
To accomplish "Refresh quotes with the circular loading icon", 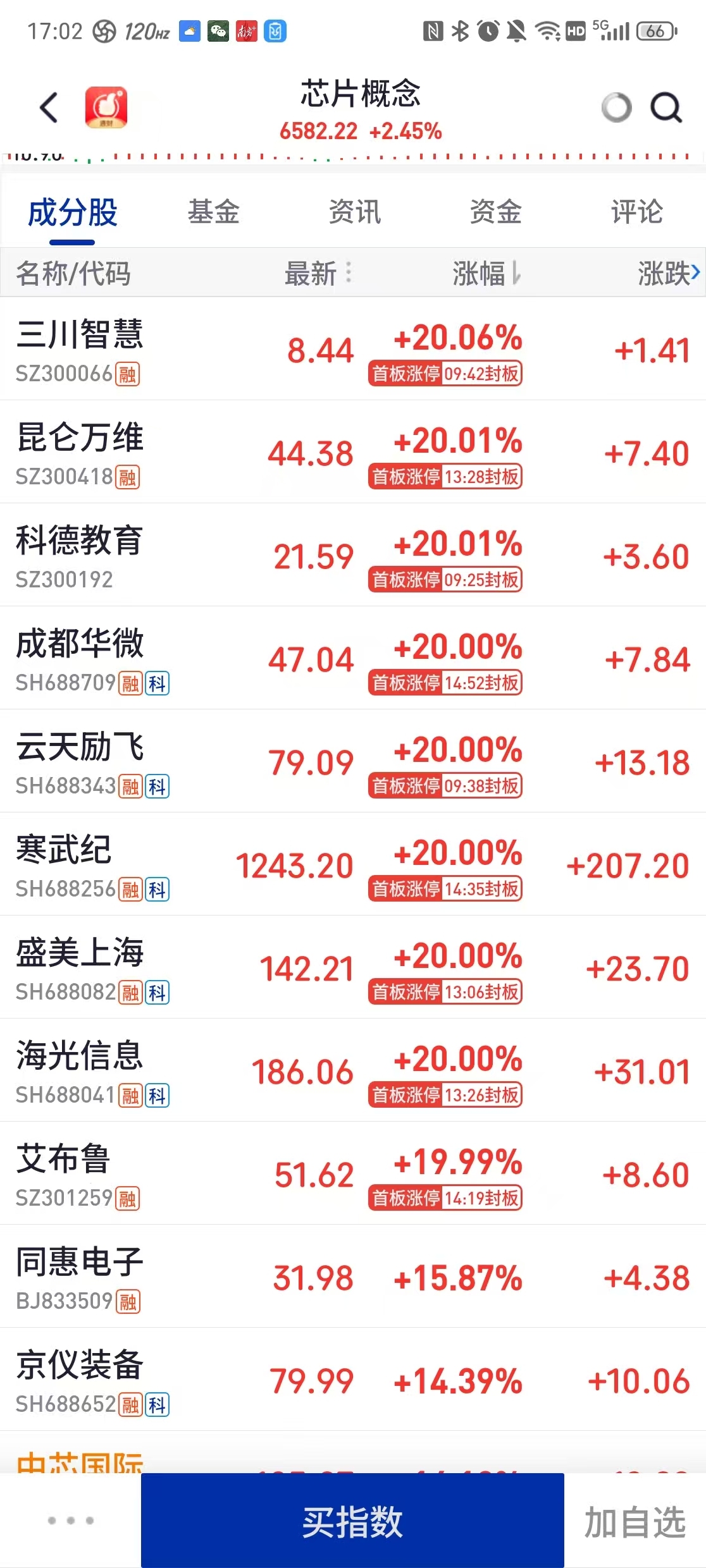I will [x=616, y=107].
